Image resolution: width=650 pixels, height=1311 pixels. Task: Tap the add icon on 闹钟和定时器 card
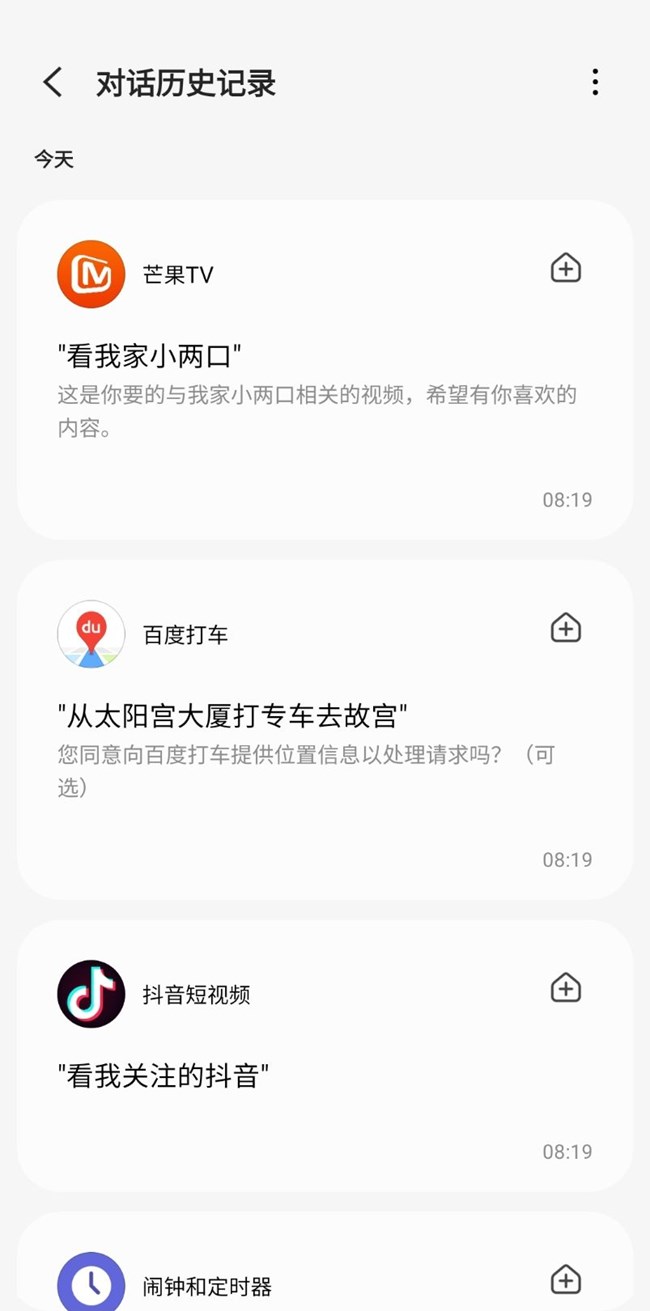[566, 1280]
